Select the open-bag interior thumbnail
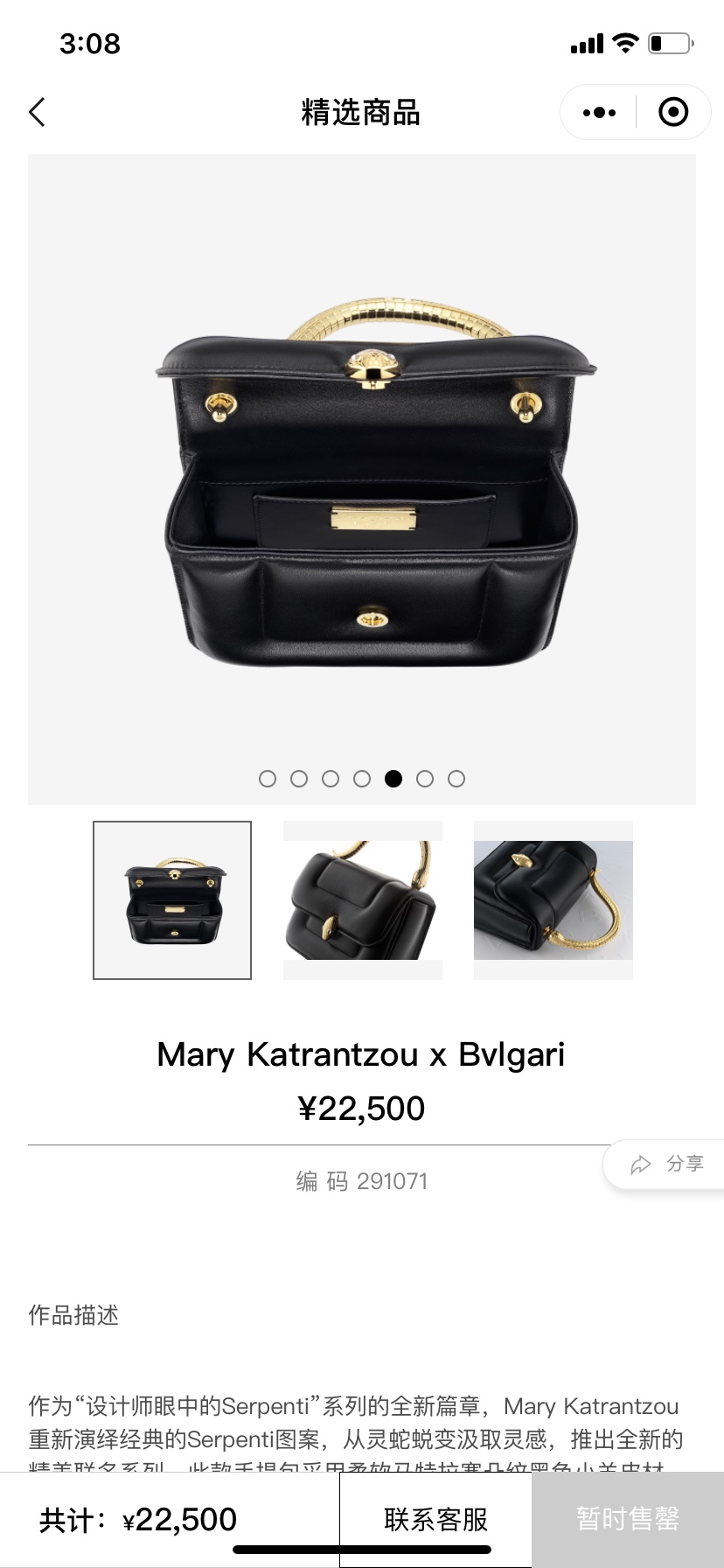The height and width of the screenshot is (1568, 724). click(172, 899)
